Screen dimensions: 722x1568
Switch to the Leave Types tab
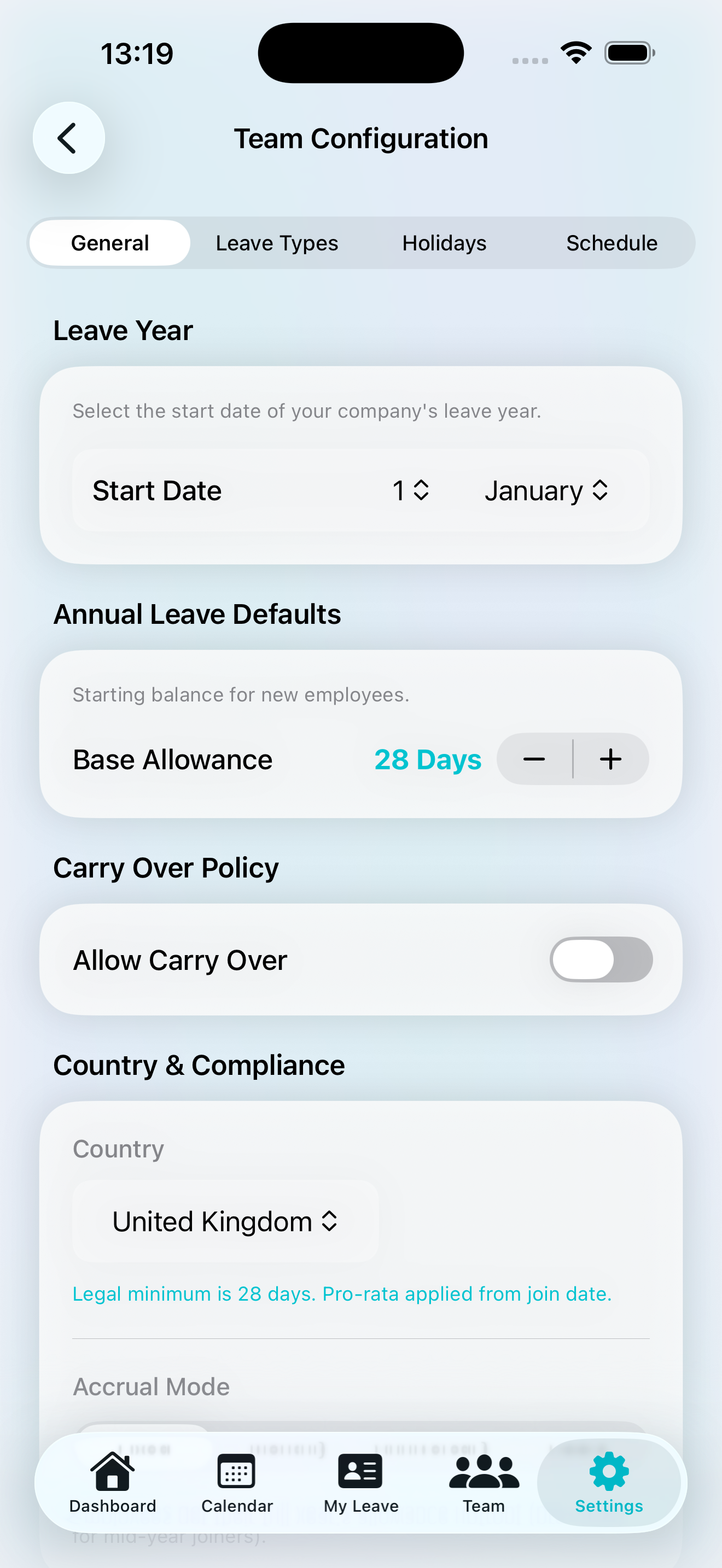276,242
